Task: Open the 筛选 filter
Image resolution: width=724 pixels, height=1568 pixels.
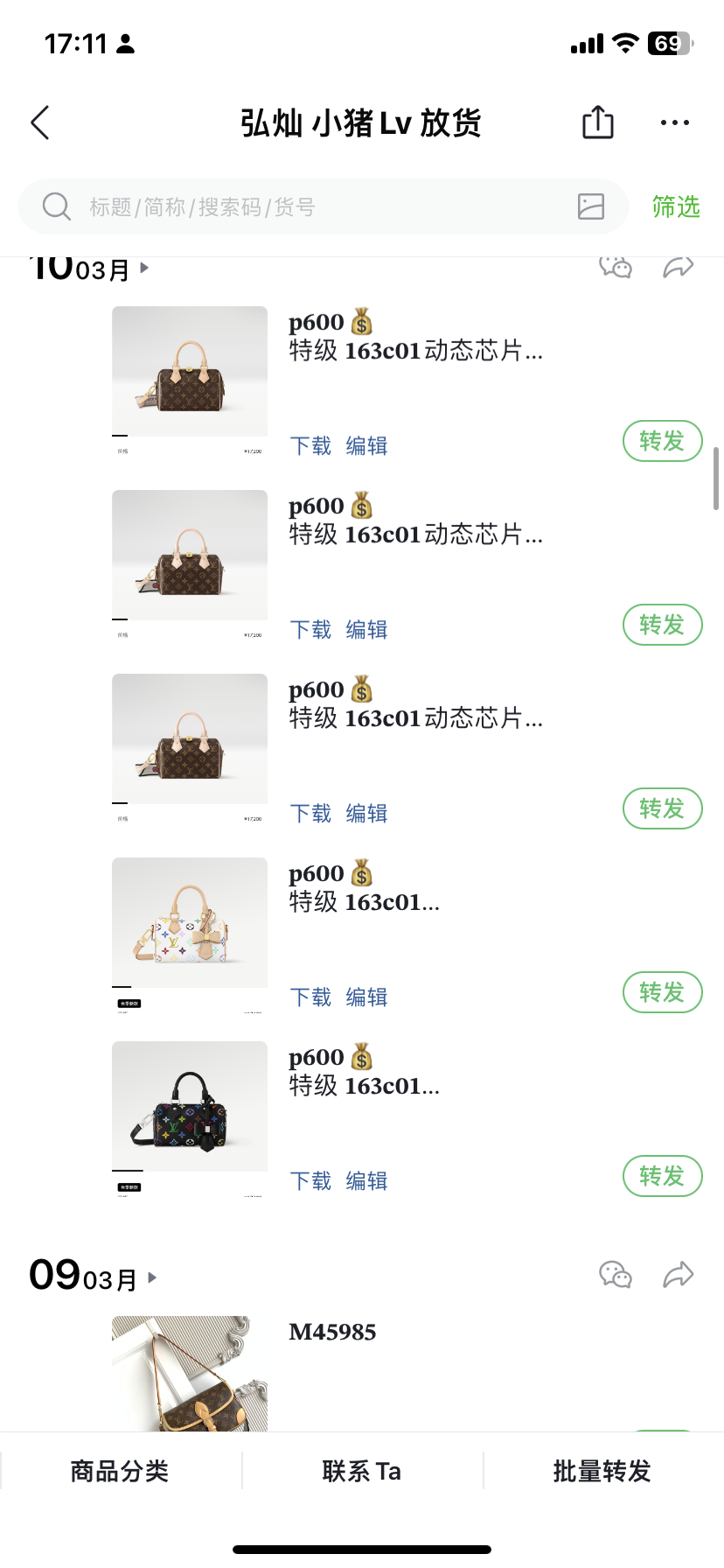Action: (x=675, y=207)
